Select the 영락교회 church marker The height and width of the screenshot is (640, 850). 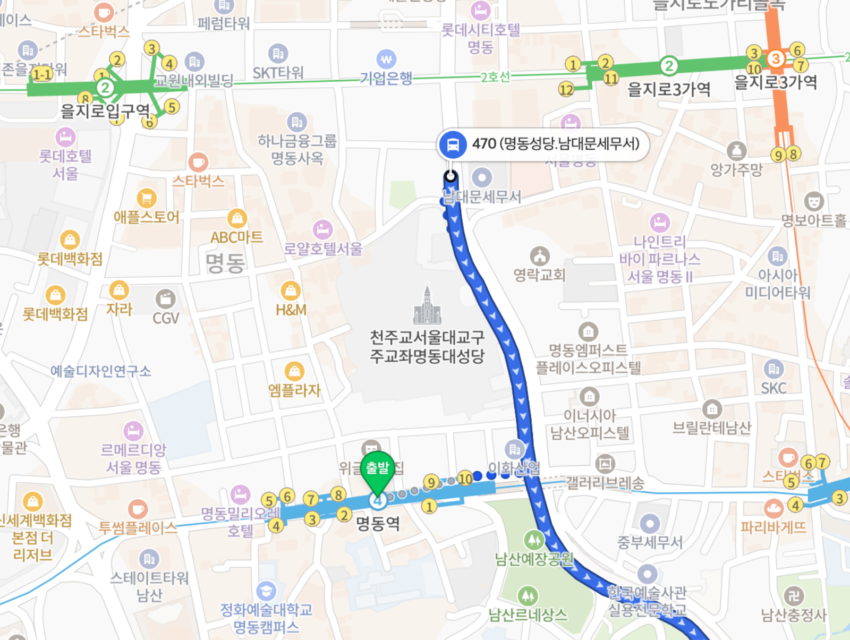(x=540, y=255)
